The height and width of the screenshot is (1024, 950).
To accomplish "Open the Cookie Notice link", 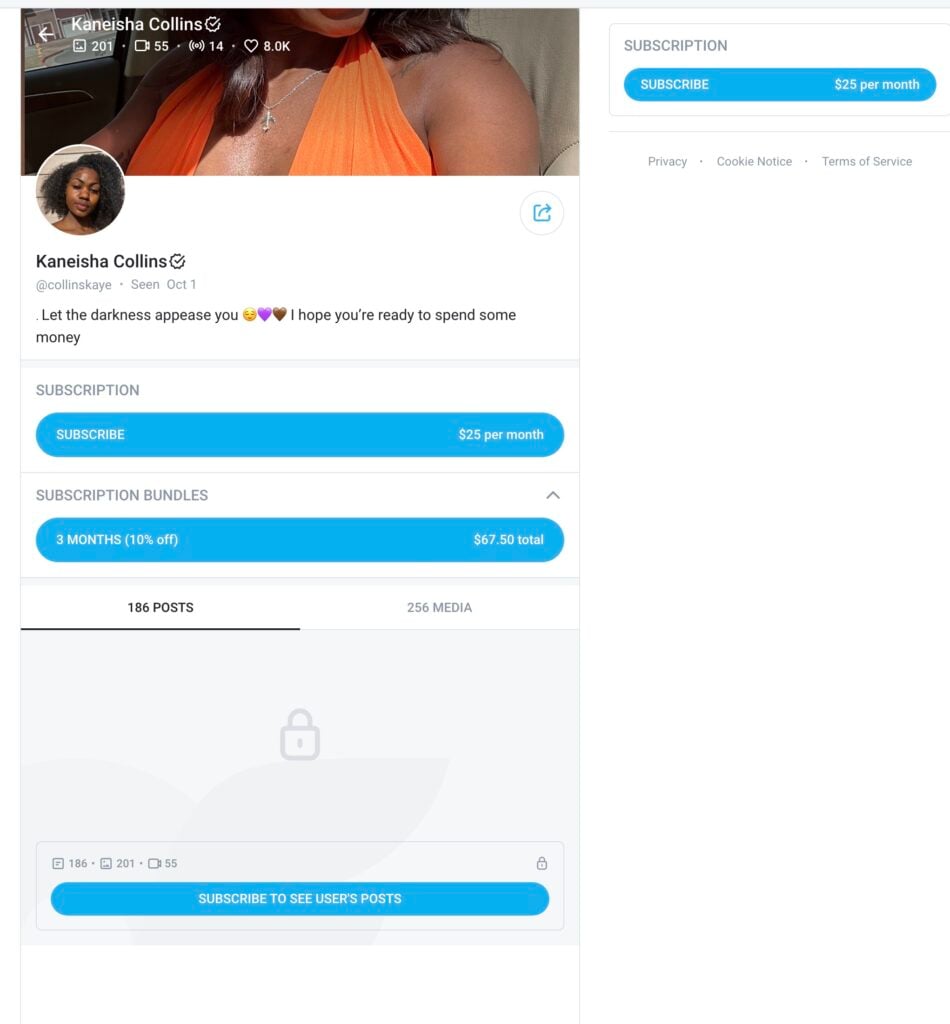I will (x=754, y=161).
